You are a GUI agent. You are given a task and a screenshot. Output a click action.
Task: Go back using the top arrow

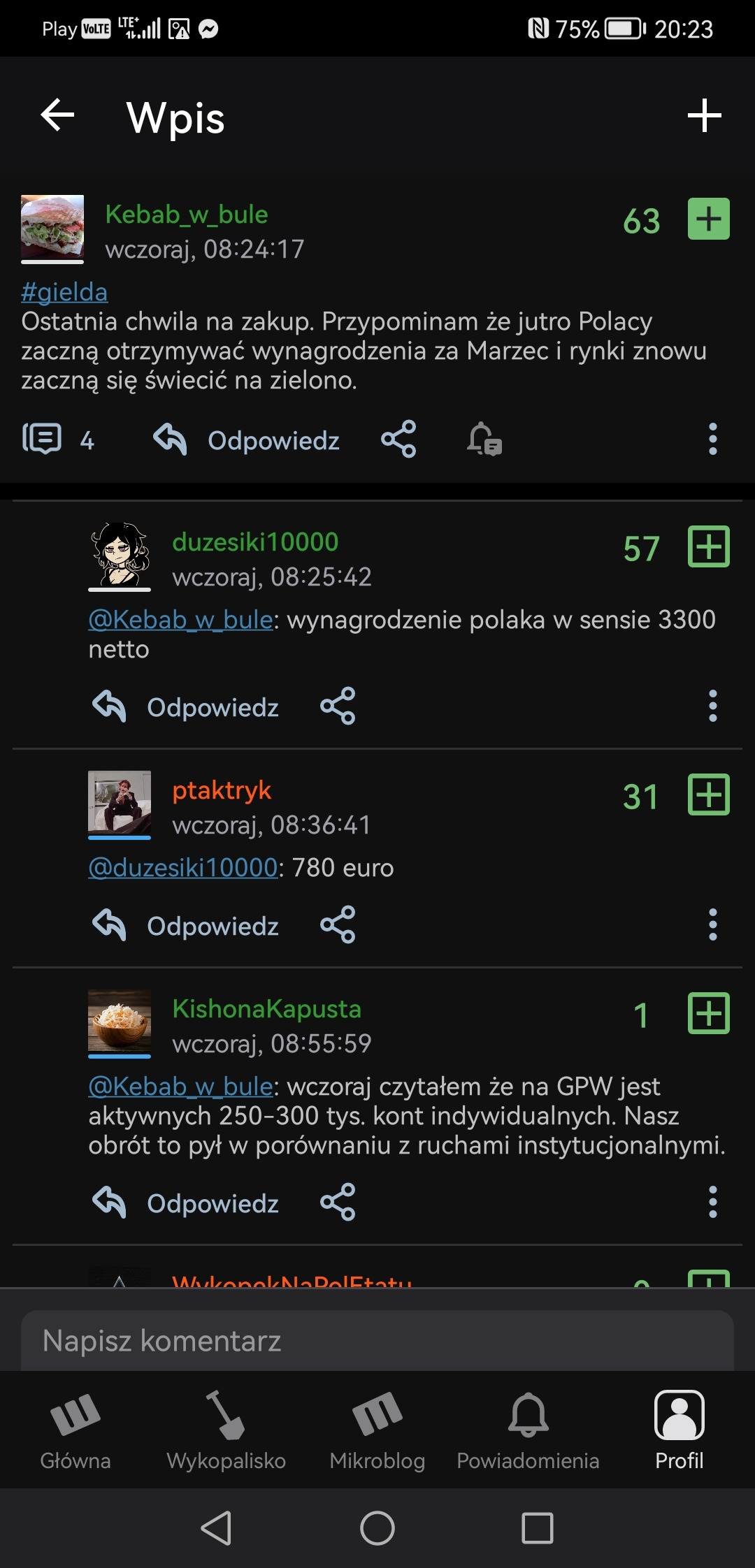(57, 115)
